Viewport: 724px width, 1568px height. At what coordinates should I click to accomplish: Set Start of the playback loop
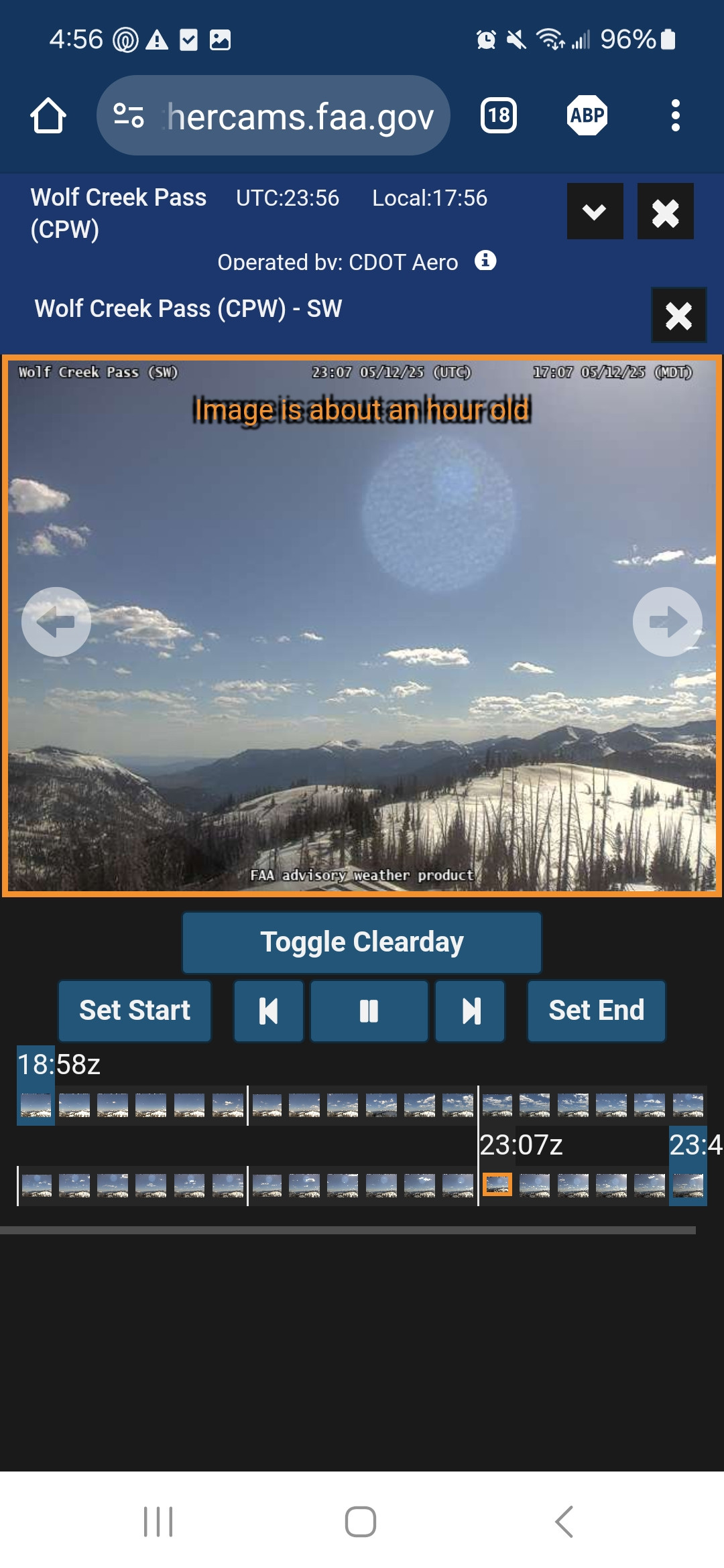coord(135,1010)
